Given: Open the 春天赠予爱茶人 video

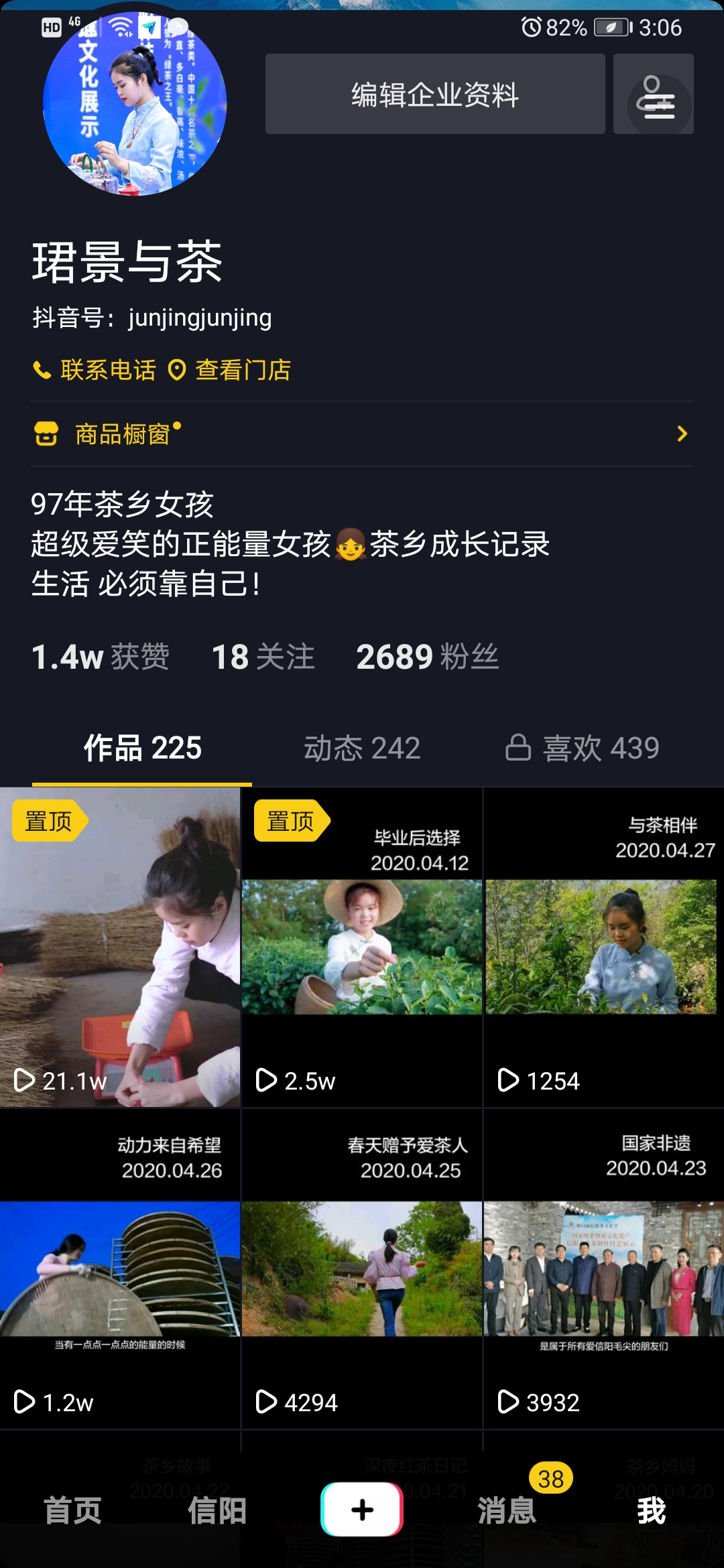Looking at the screenshot, I should tap(362, 1268).
